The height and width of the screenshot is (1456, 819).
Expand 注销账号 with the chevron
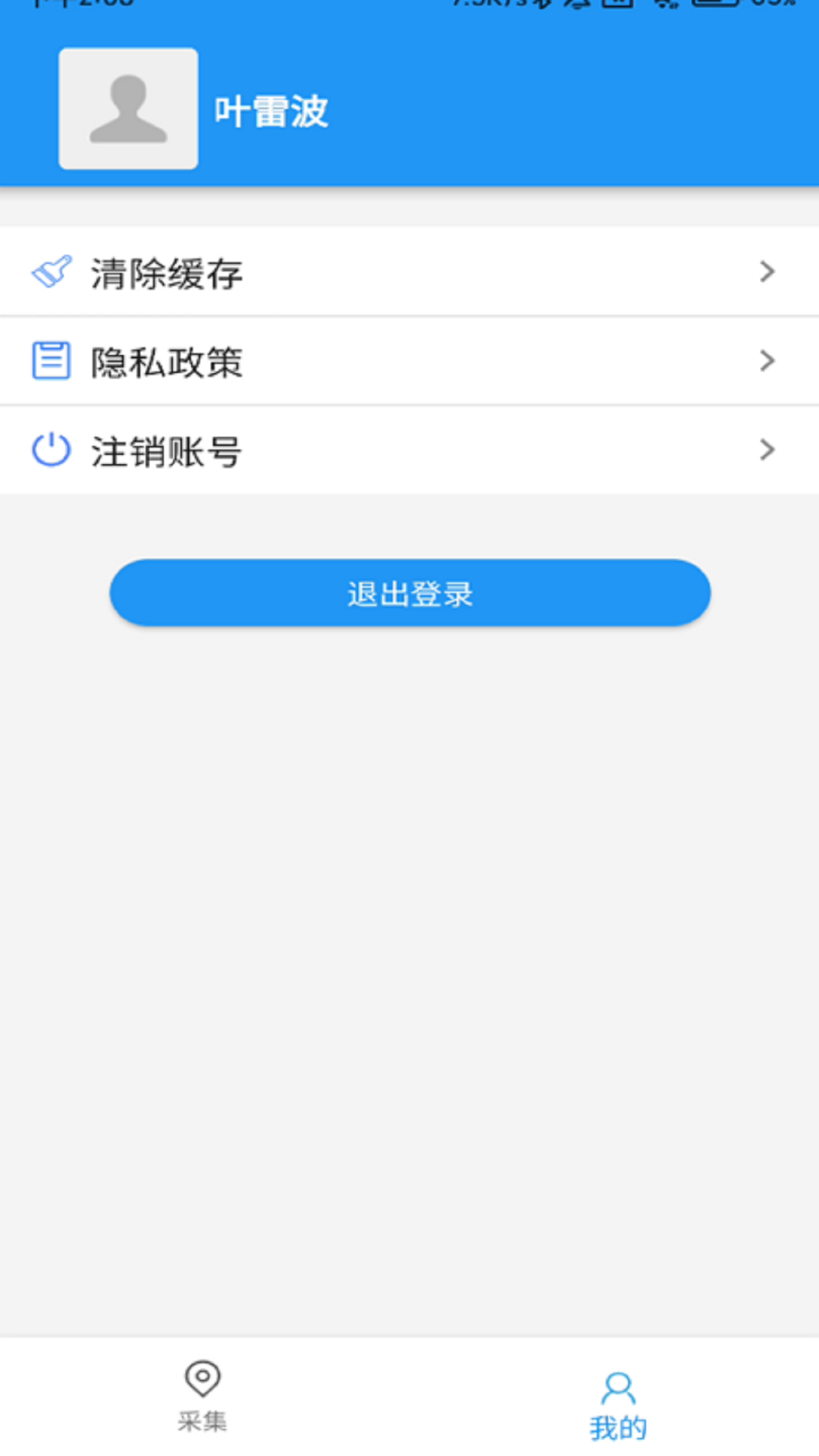coord(766,449)
